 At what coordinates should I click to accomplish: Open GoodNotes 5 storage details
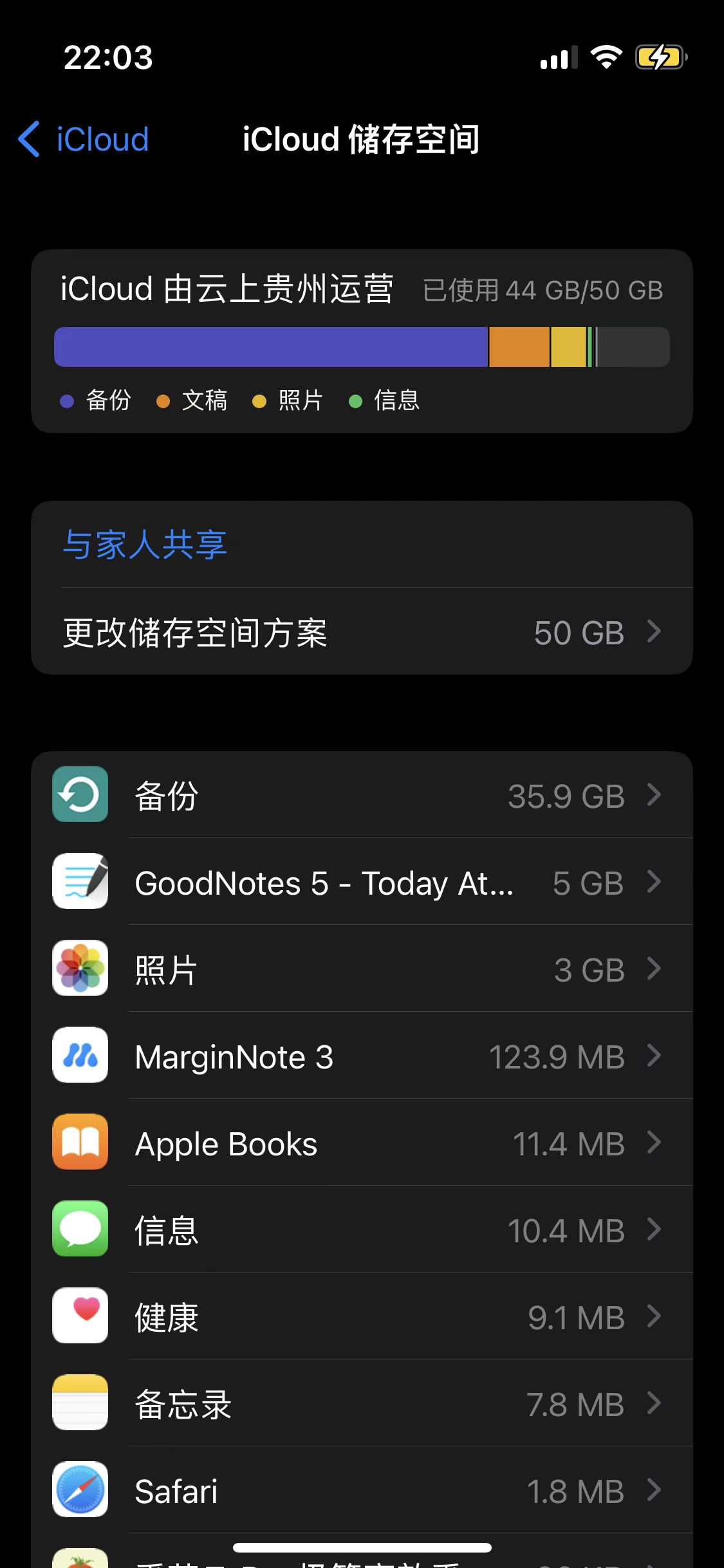point(362,882)
